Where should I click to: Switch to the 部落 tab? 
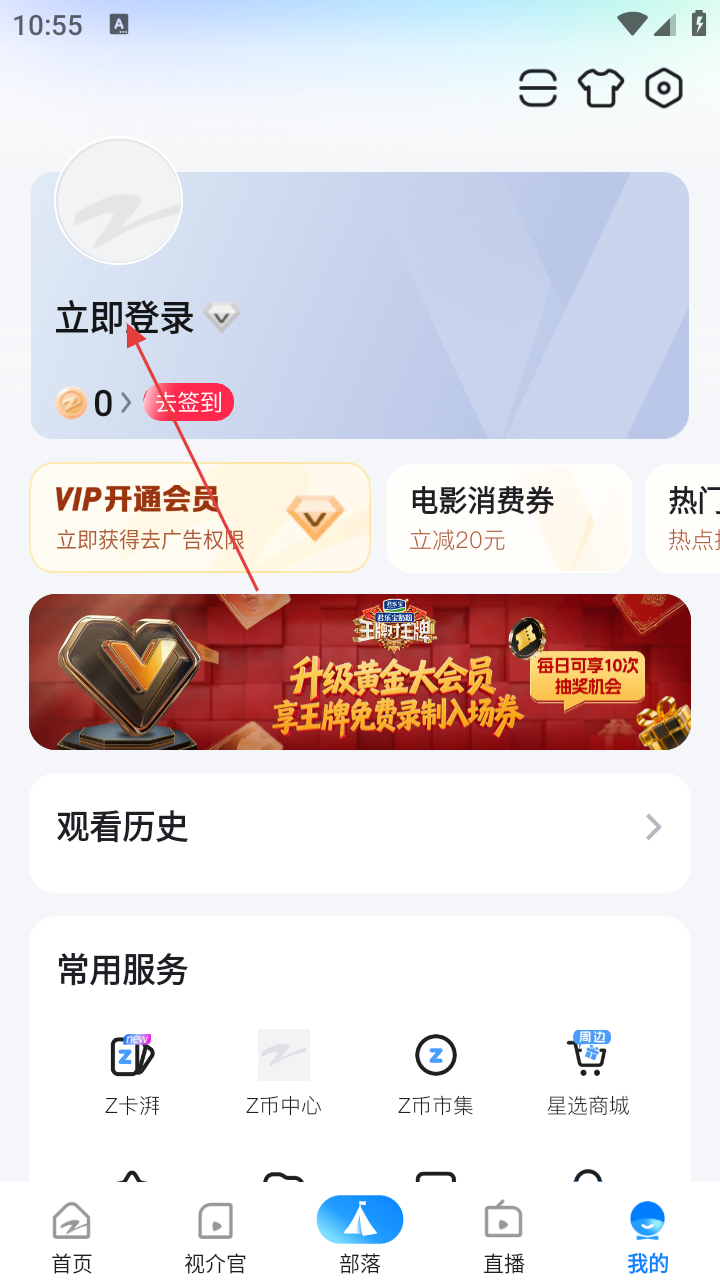point(360,1236)
